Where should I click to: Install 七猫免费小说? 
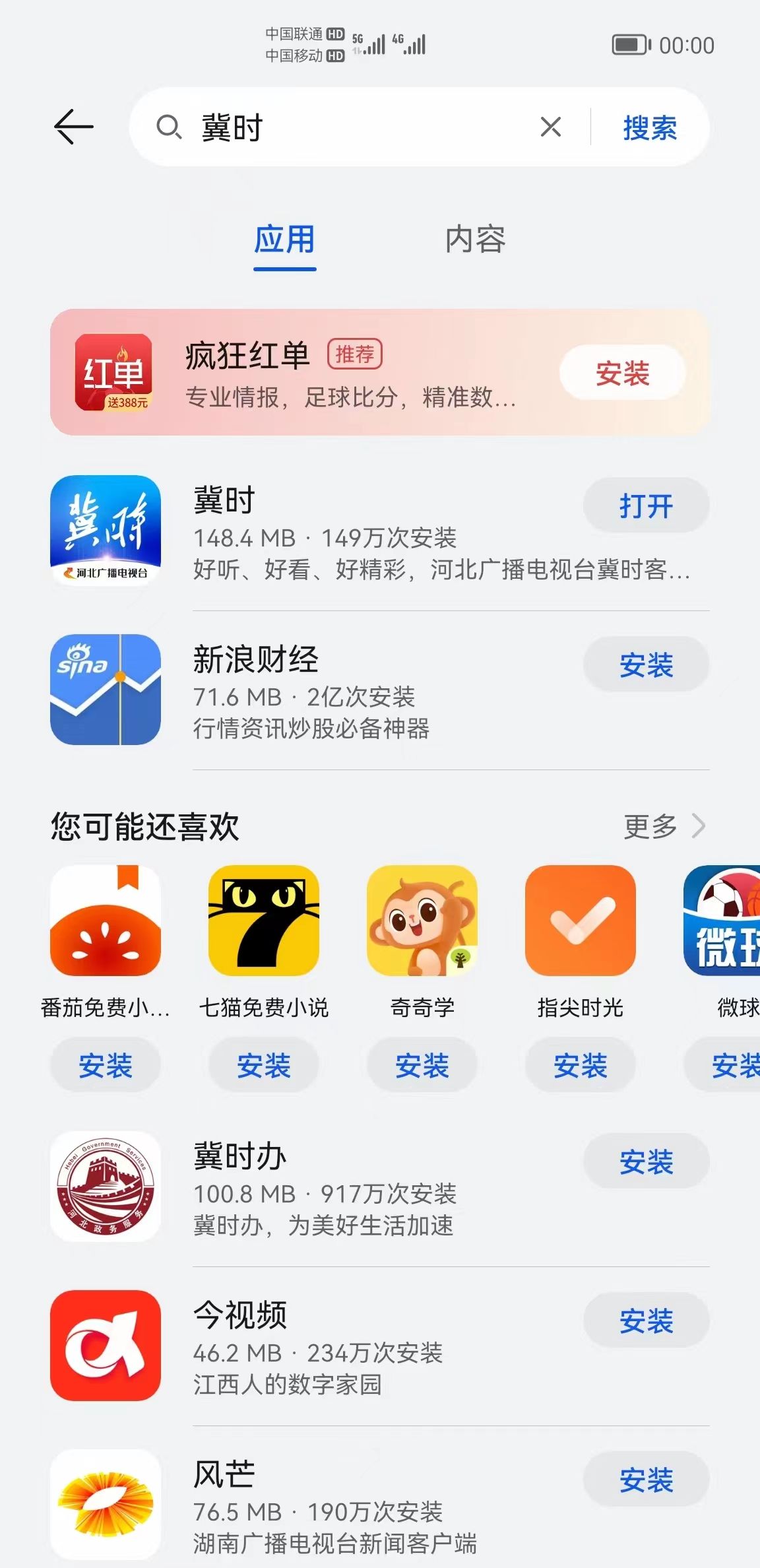[263, 1065]
